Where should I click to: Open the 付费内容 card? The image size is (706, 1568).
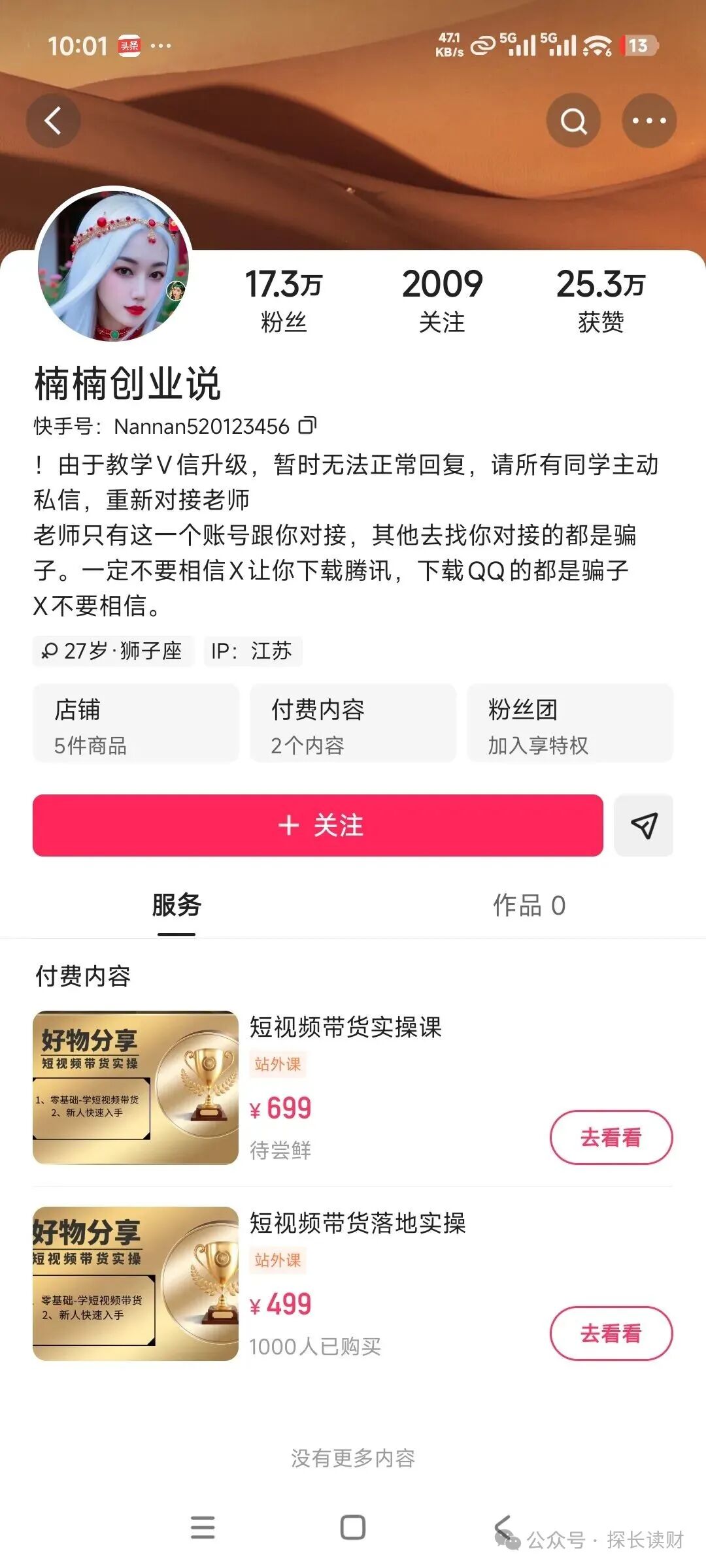coord(353,723)
